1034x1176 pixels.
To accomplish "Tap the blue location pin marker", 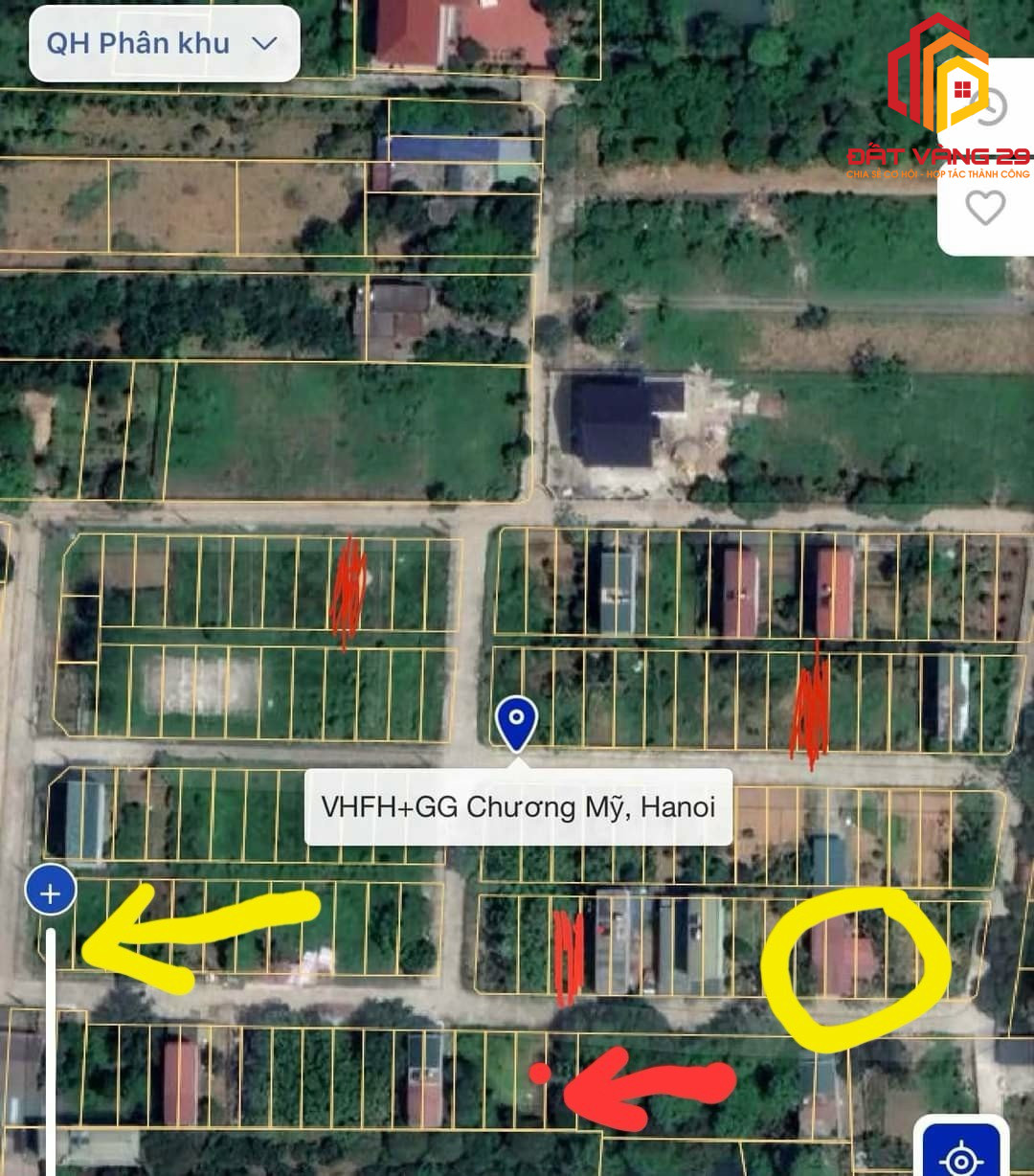I will click(516, 720).
